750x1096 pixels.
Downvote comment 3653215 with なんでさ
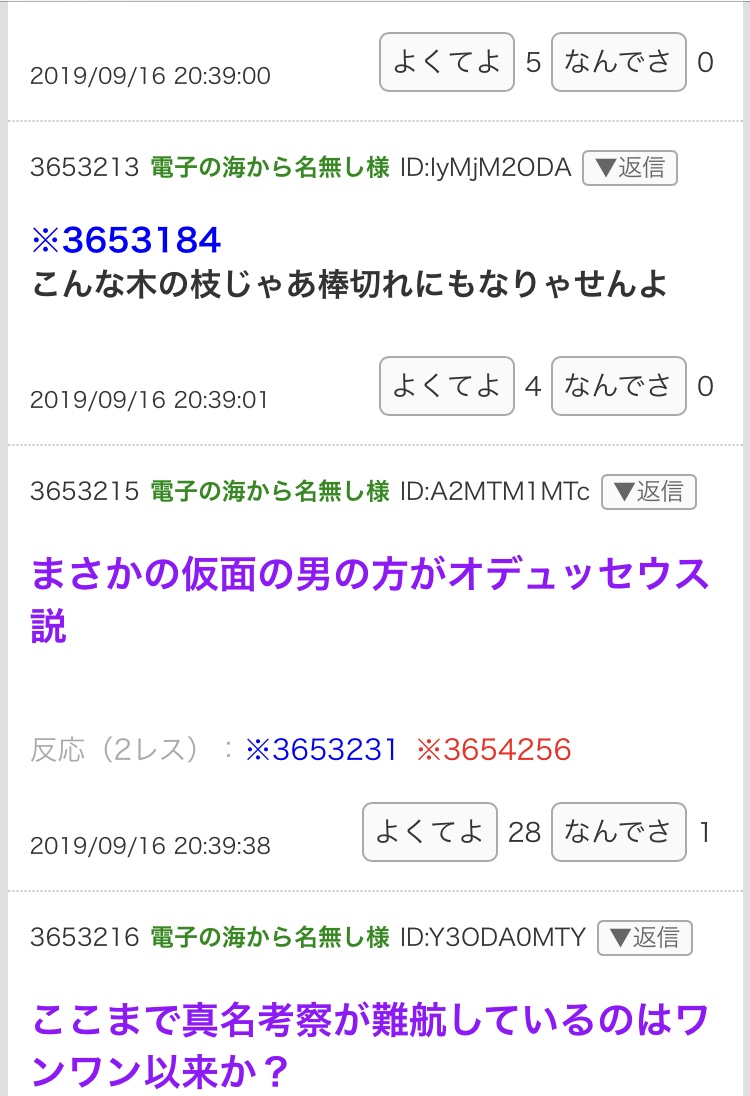point(618,832)
